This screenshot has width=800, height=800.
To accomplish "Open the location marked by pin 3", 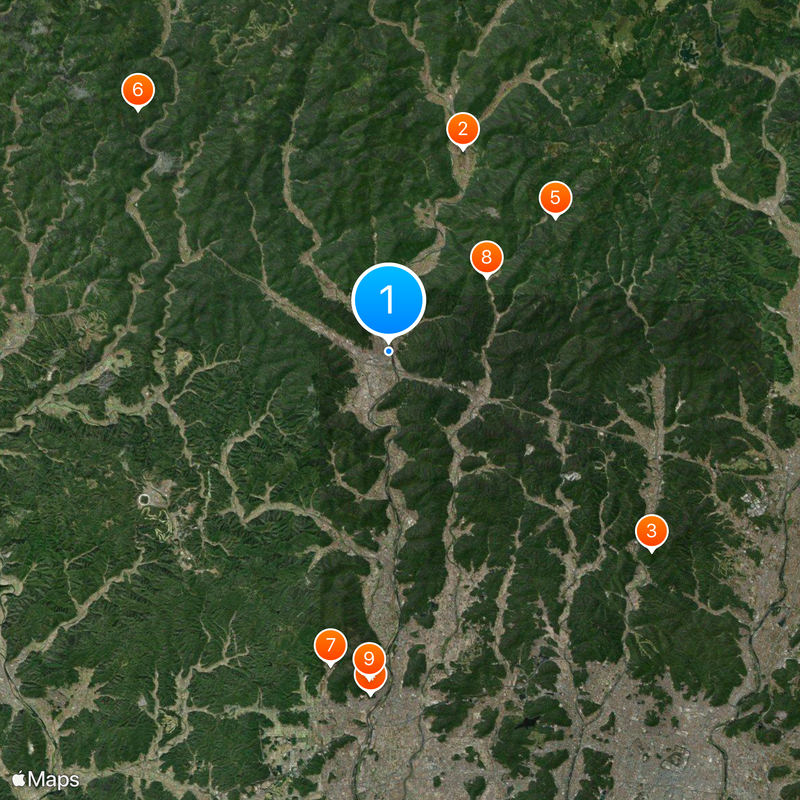I will tap(651, 531).
